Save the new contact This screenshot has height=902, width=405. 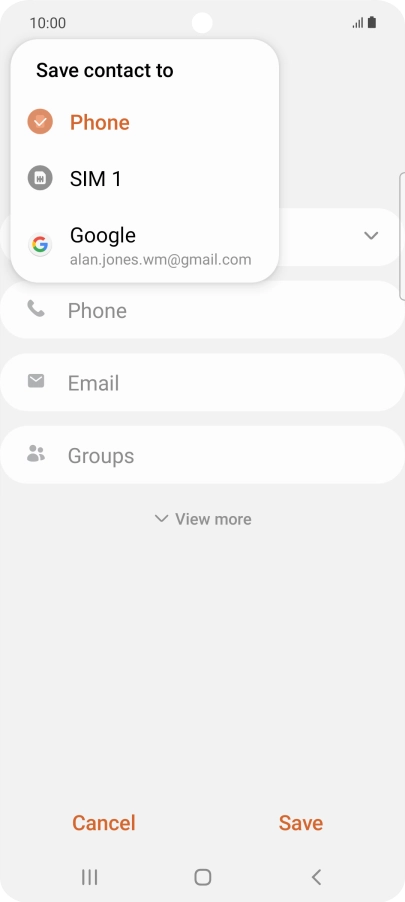click(x=301, y=823)
